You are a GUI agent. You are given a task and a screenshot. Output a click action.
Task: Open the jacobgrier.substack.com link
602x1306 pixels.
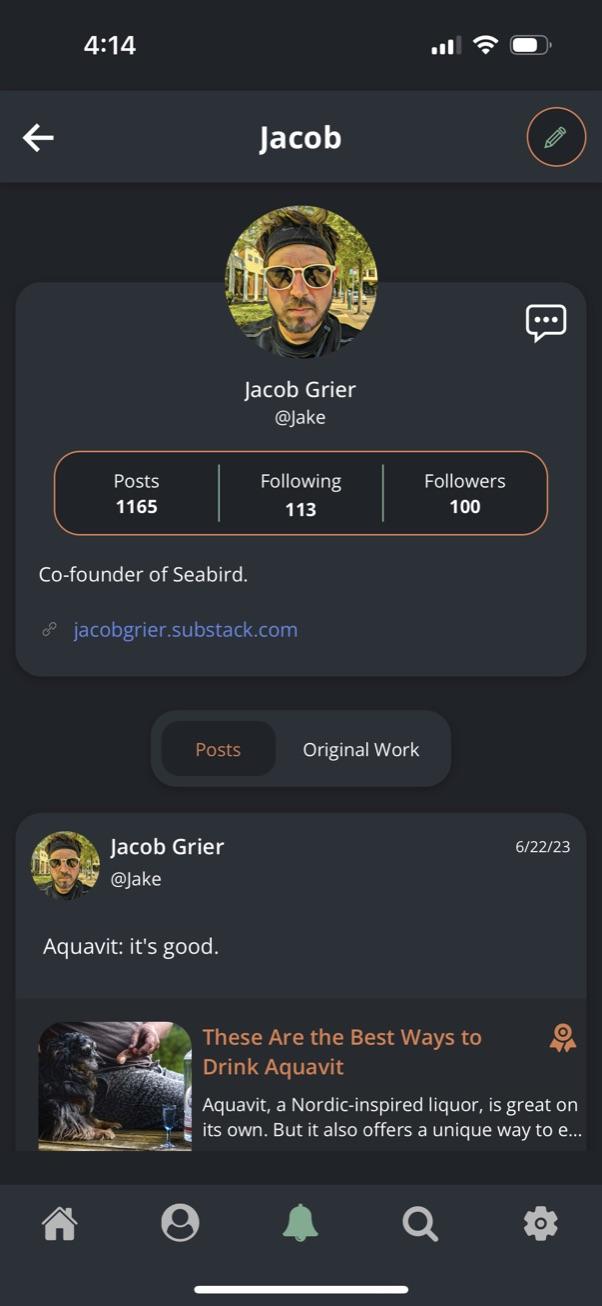click(x=185, y=630)
